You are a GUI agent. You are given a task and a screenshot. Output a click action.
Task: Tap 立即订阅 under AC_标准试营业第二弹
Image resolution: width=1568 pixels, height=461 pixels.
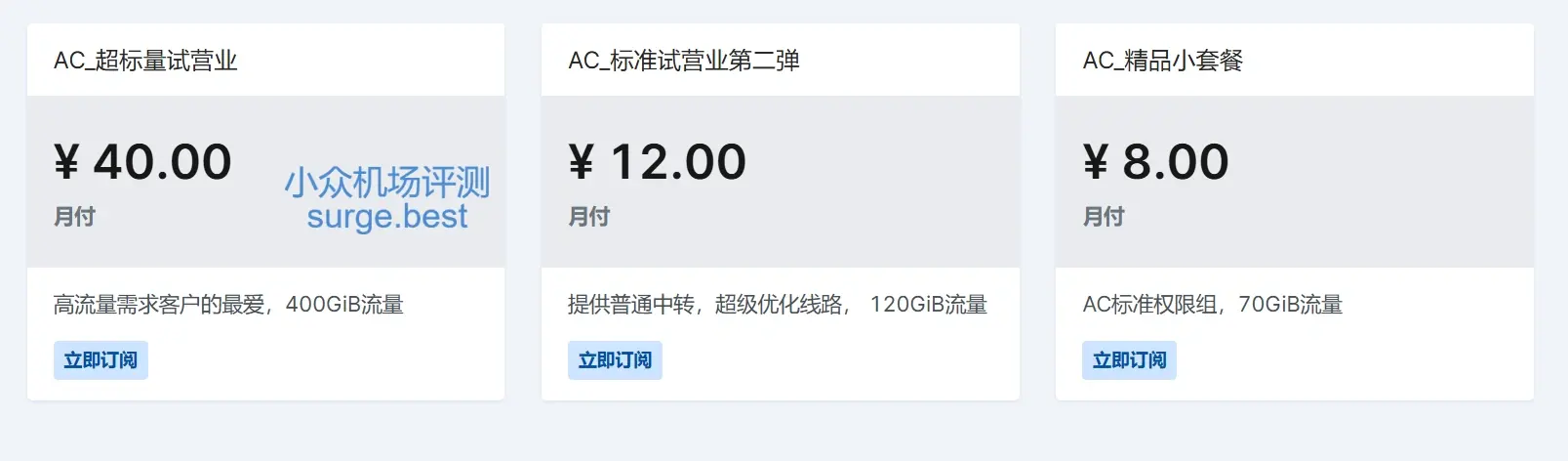tap(615, 360)
